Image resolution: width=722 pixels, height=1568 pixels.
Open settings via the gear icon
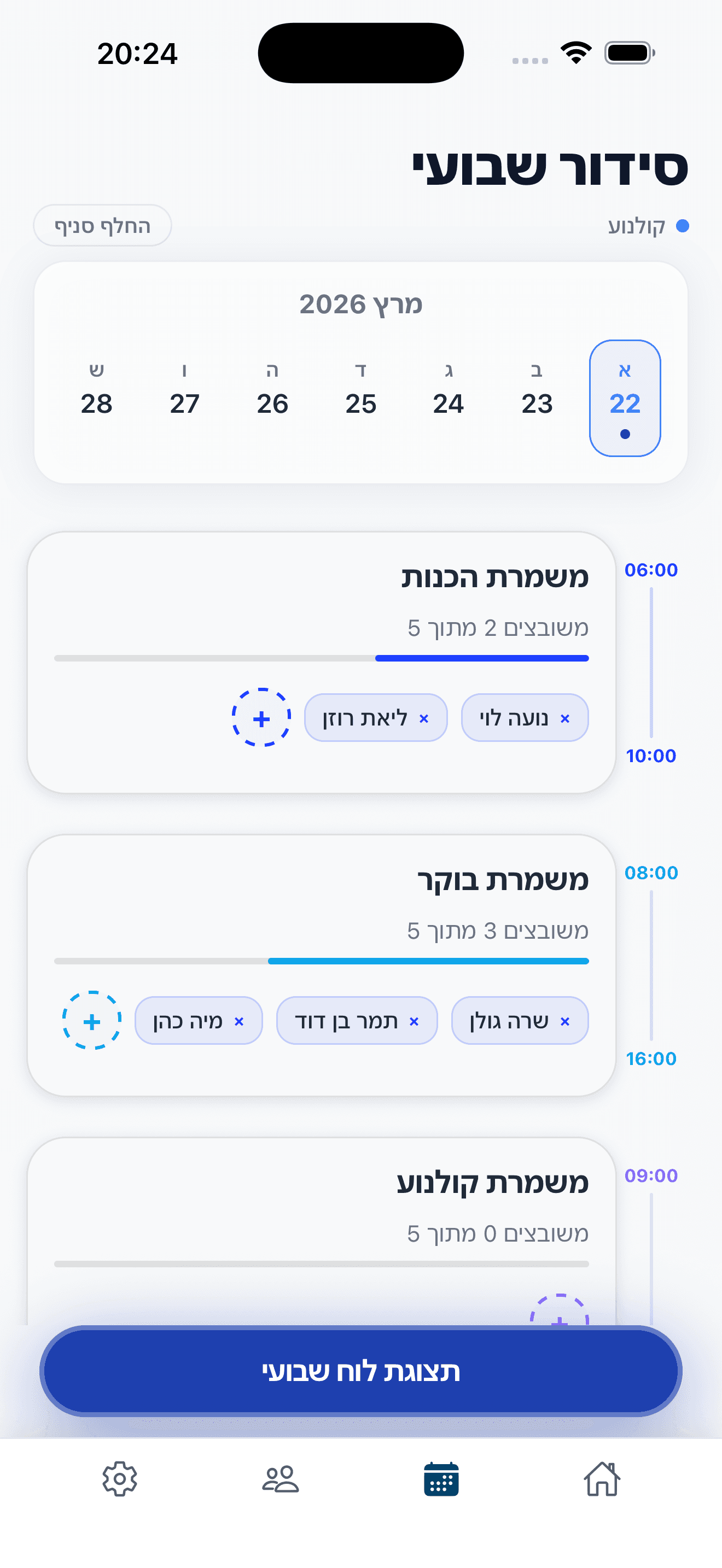coord(119,1482)
